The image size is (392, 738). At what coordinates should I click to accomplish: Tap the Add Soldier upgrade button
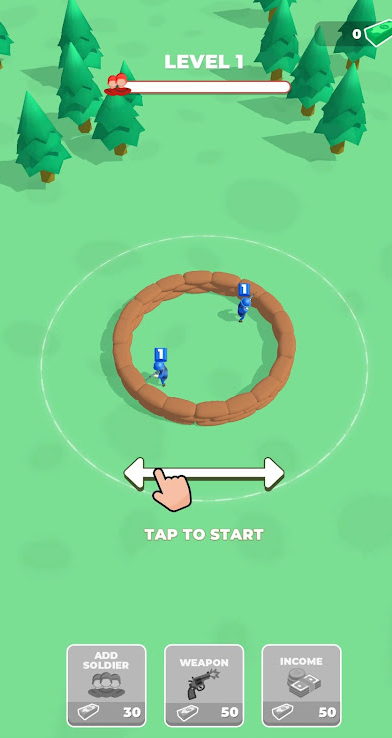pyautogui.click(x=106, y=685)
